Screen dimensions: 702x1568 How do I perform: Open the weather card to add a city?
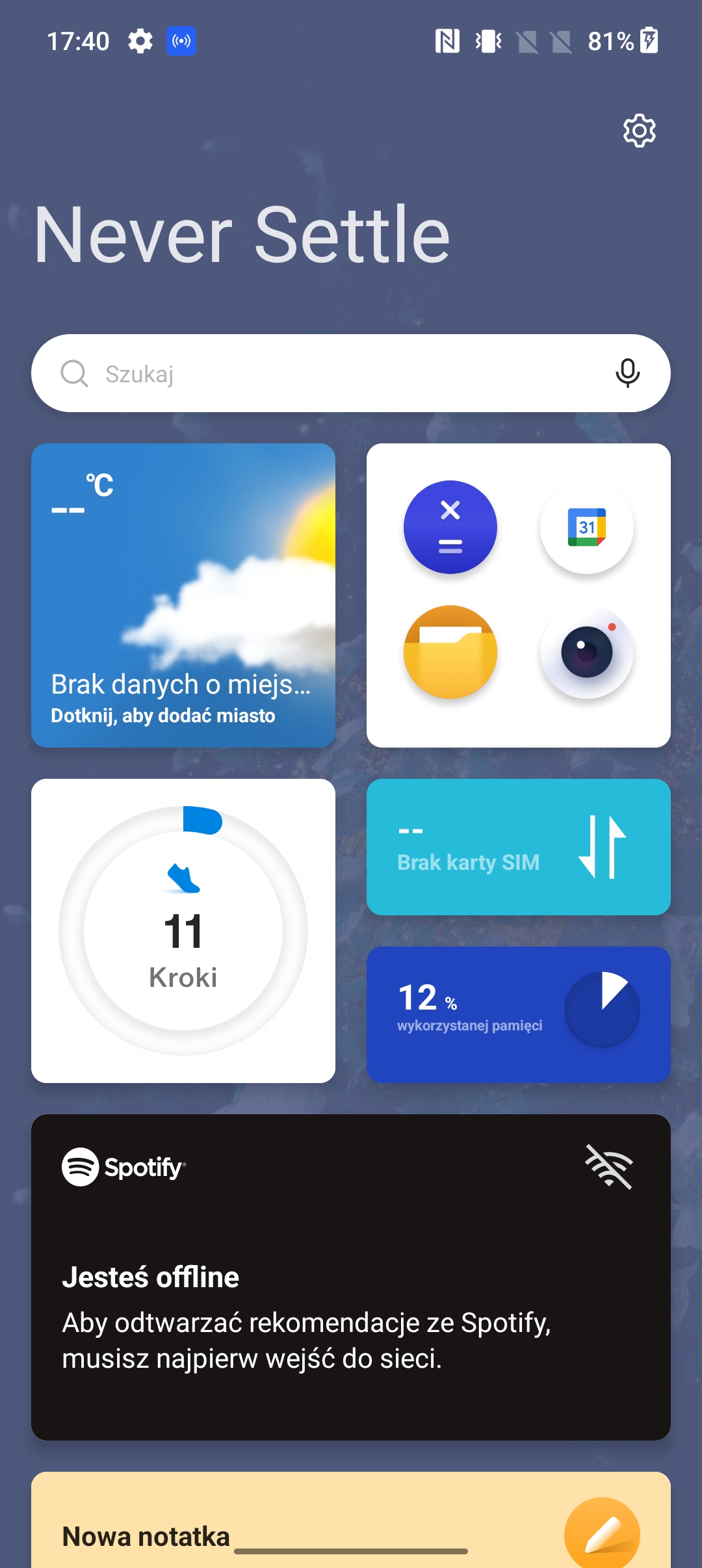click(x=183, y=595)
